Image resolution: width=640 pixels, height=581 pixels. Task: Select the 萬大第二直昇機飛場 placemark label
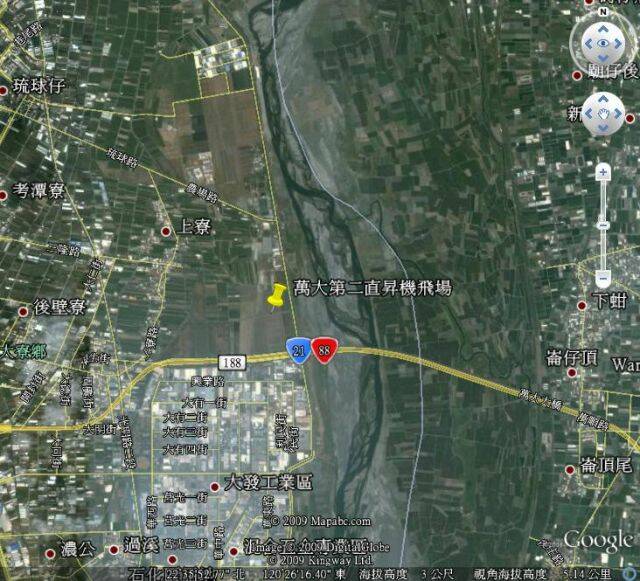pos(372,288)
